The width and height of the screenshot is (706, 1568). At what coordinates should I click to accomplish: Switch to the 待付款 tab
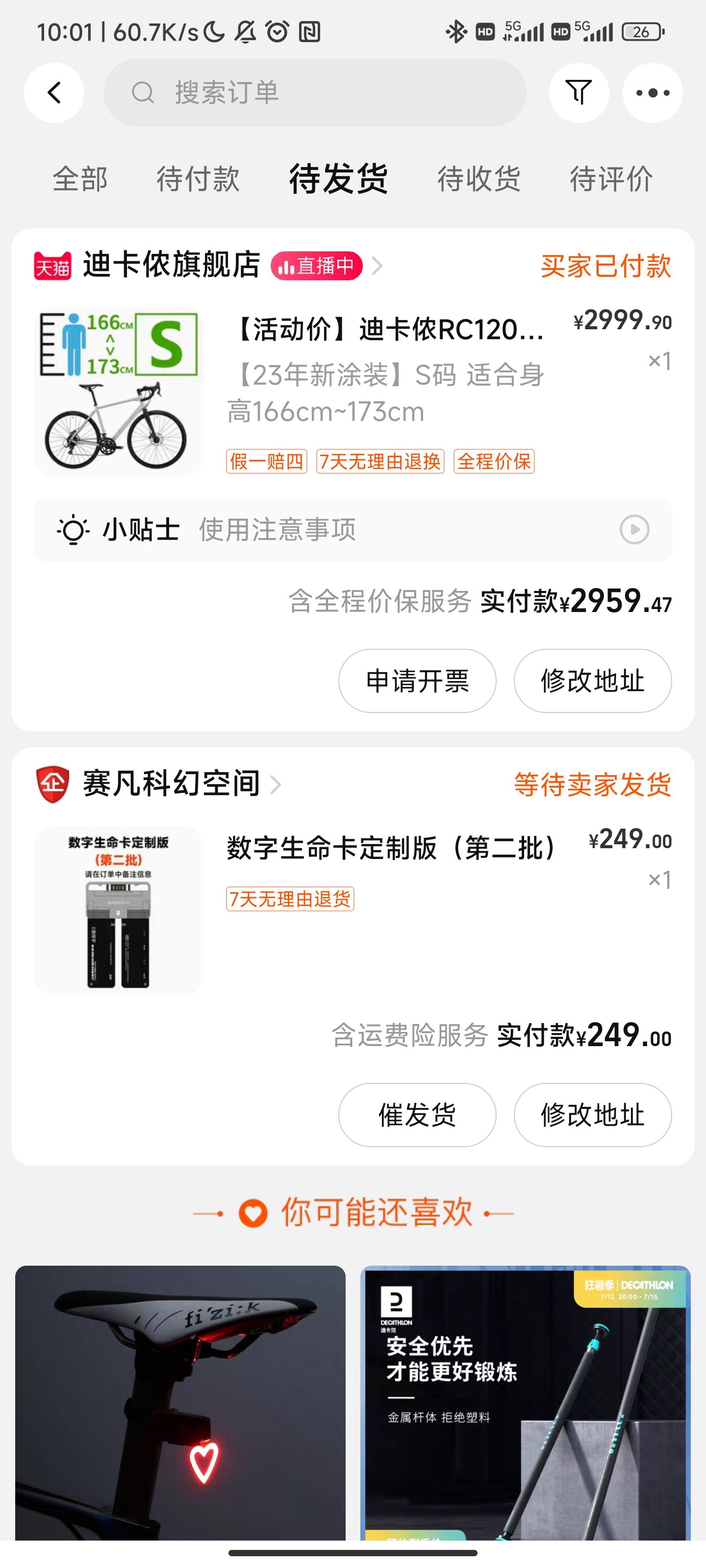click(x=198, y=179)
